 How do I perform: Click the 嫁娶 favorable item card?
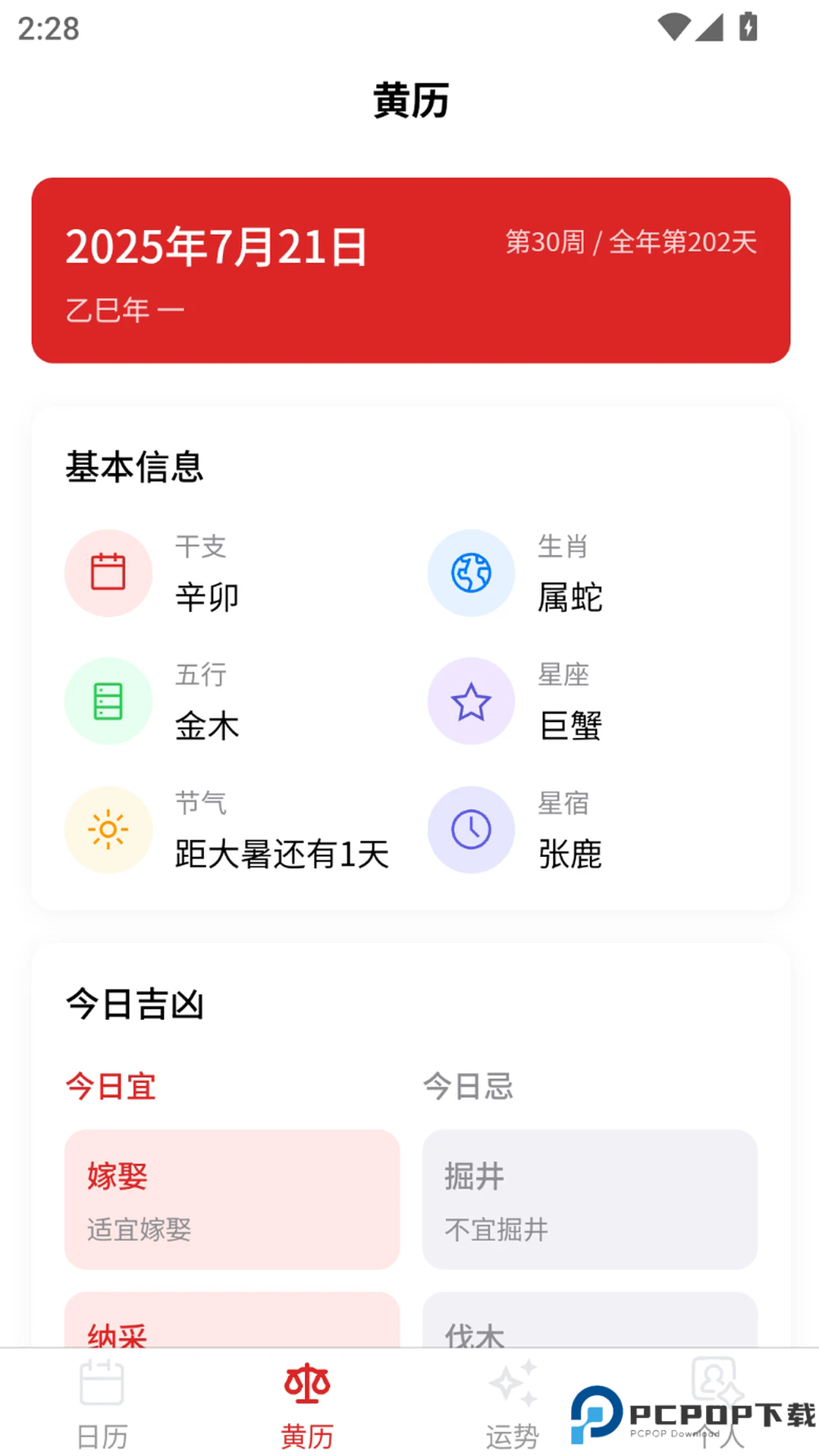pyautogui.click(x=231, y=1200)
